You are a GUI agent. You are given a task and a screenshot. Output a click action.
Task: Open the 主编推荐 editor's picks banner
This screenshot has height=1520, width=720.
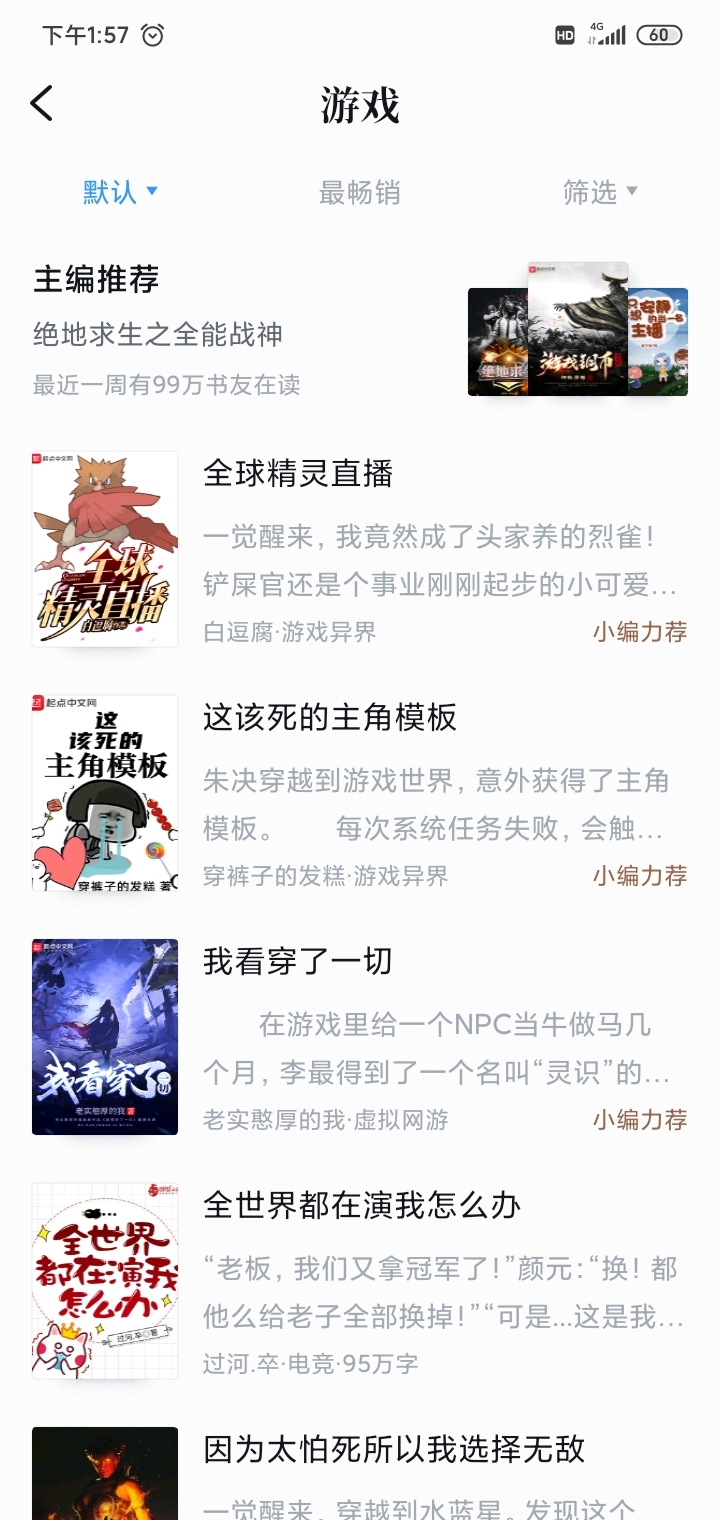tap(360, 330)
